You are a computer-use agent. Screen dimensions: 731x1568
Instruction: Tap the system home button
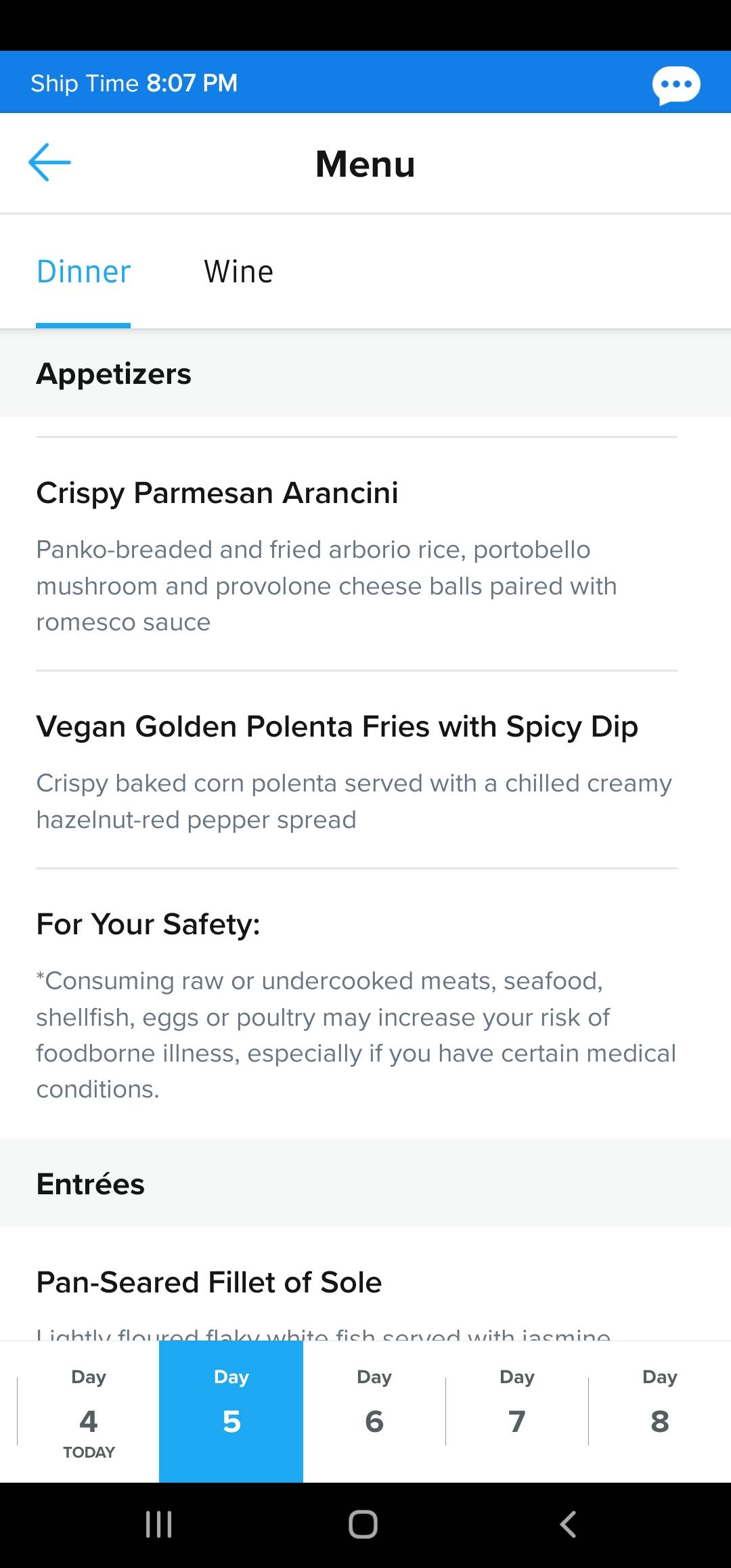point(363,1525)
